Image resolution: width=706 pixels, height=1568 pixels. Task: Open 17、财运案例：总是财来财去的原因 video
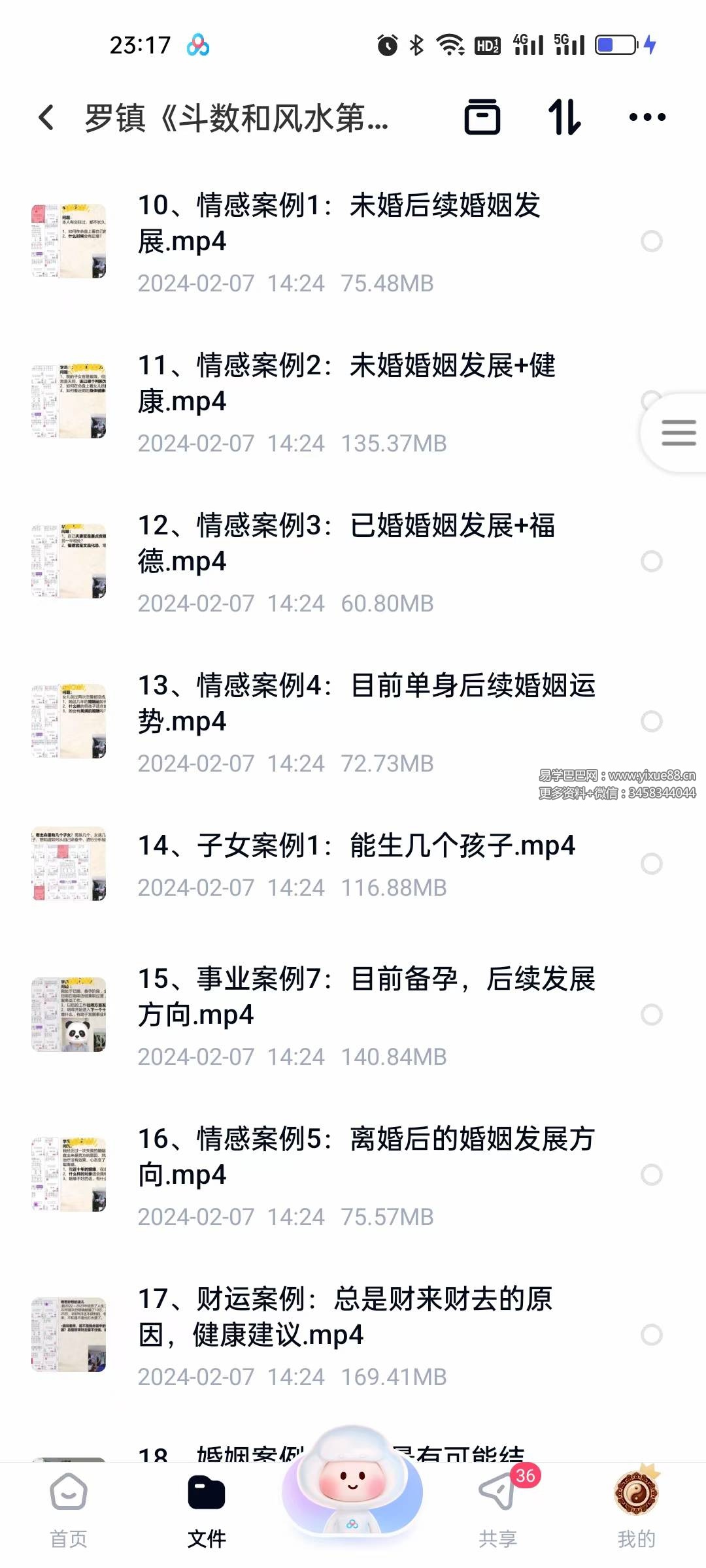[x=345, y=1316]
